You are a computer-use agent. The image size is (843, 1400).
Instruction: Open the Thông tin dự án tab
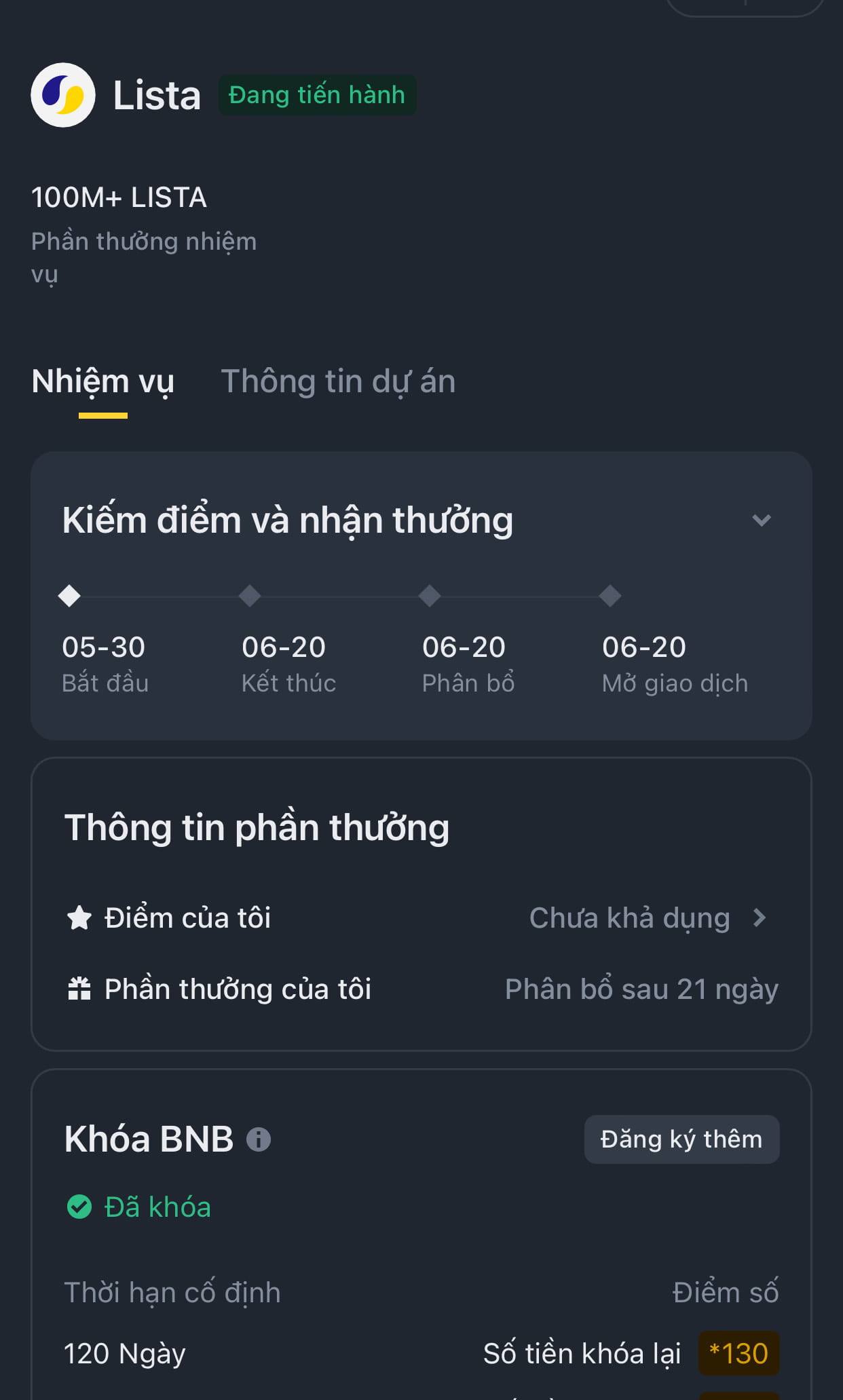click(338, 381)
